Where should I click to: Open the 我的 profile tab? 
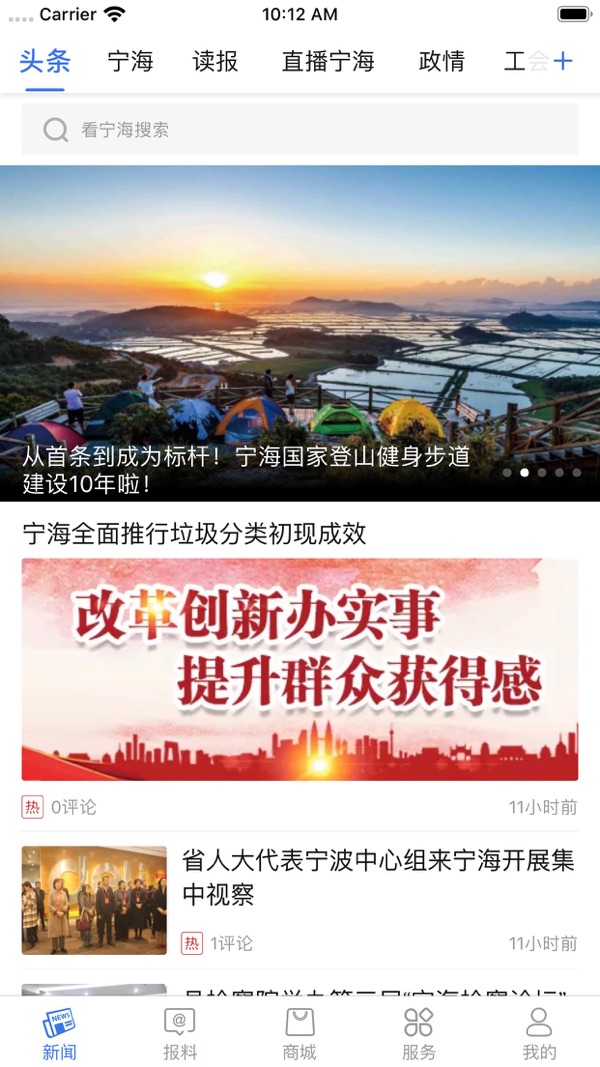(539, 1033)
